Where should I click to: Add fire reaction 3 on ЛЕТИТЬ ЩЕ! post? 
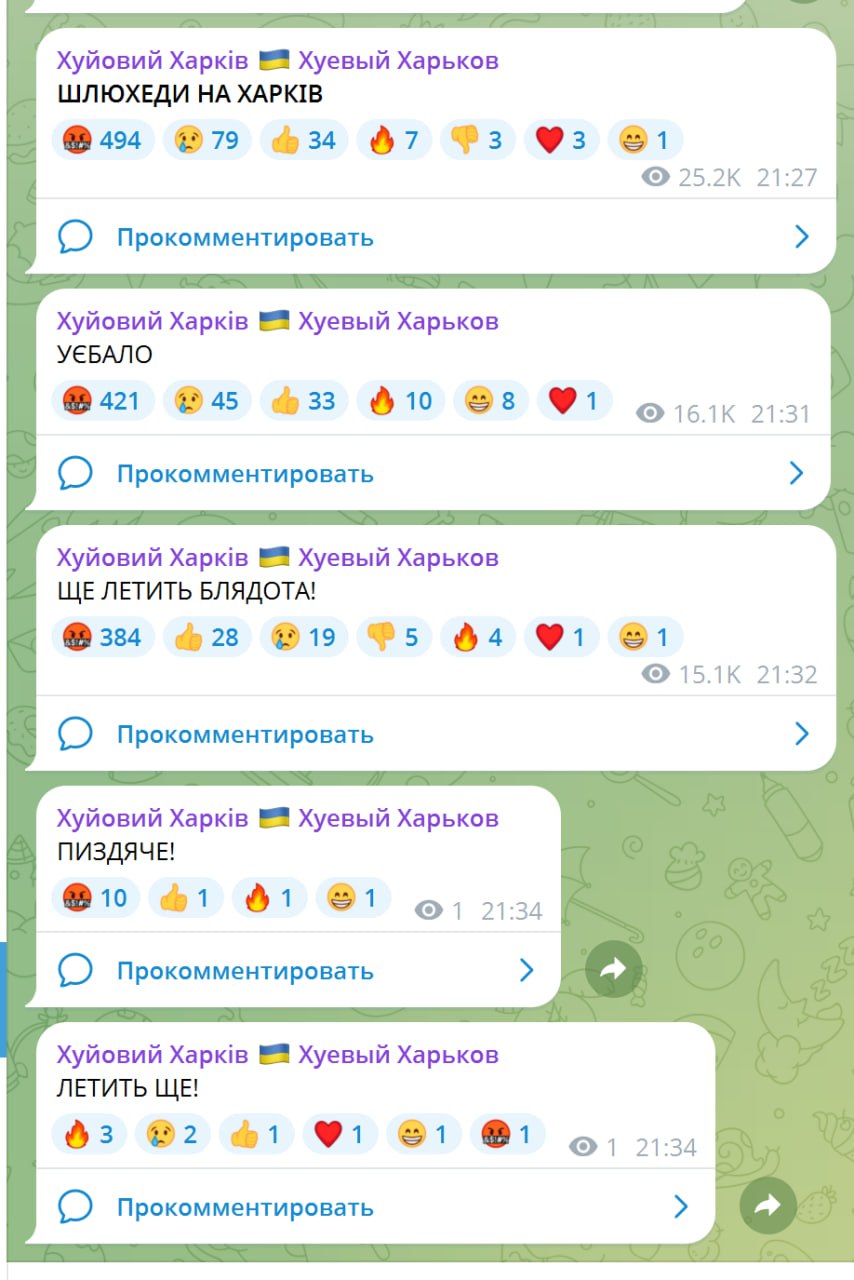tap(89, 1134)
